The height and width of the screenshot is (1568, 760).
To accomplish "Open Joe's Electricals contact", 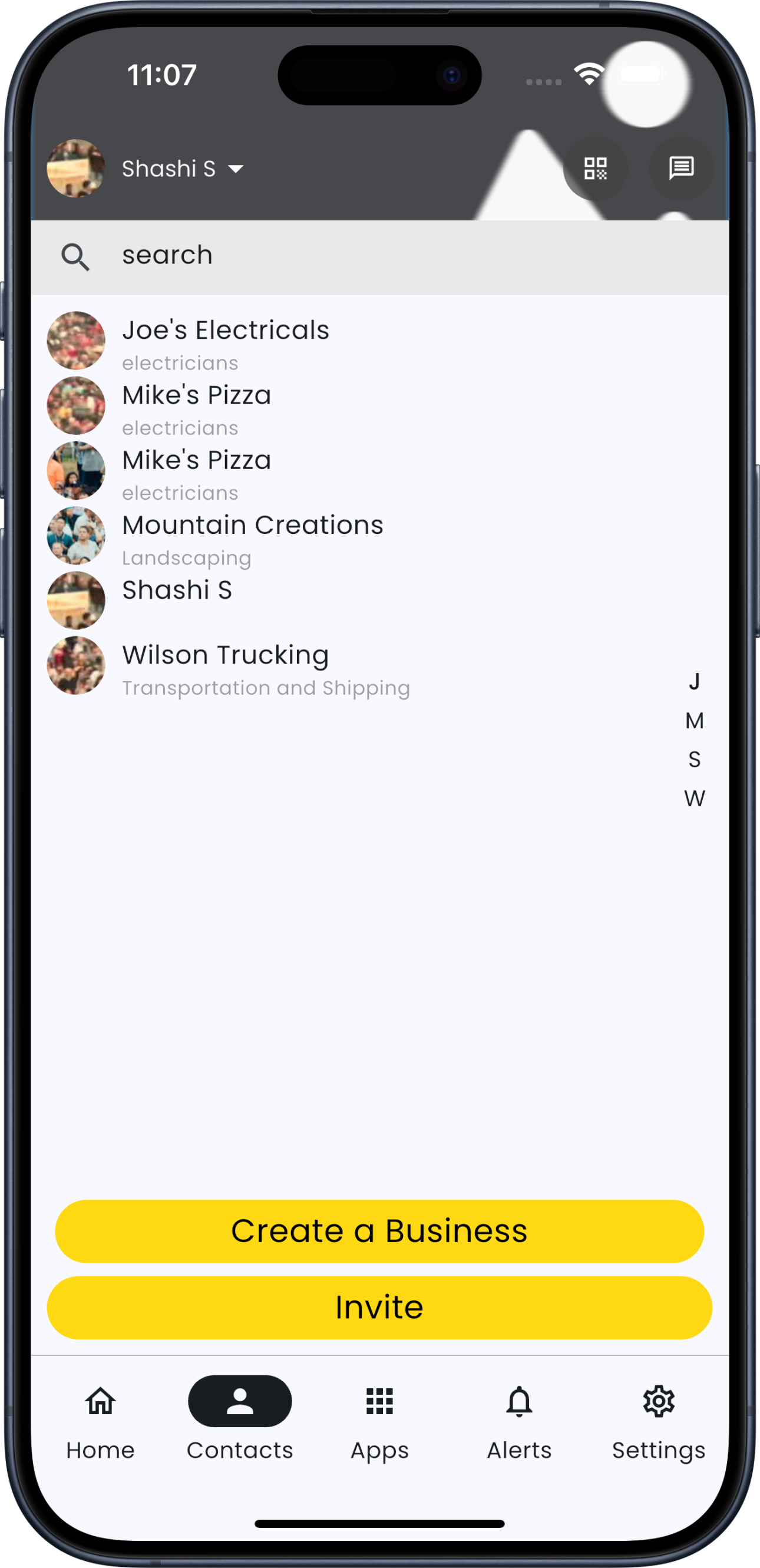I will [x=225, y=341].
